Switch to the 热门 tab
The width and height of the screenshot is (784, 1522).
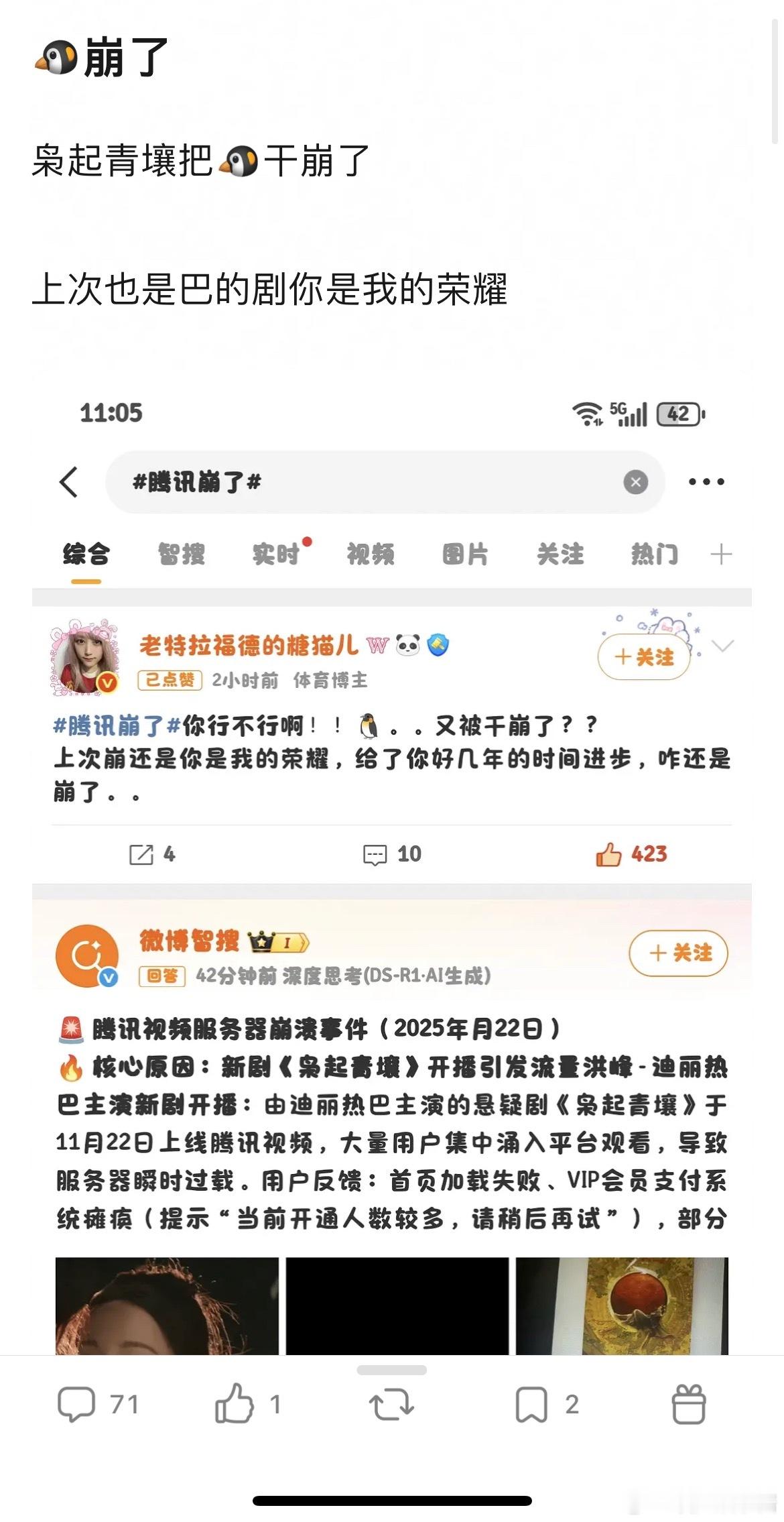point(653,554)
